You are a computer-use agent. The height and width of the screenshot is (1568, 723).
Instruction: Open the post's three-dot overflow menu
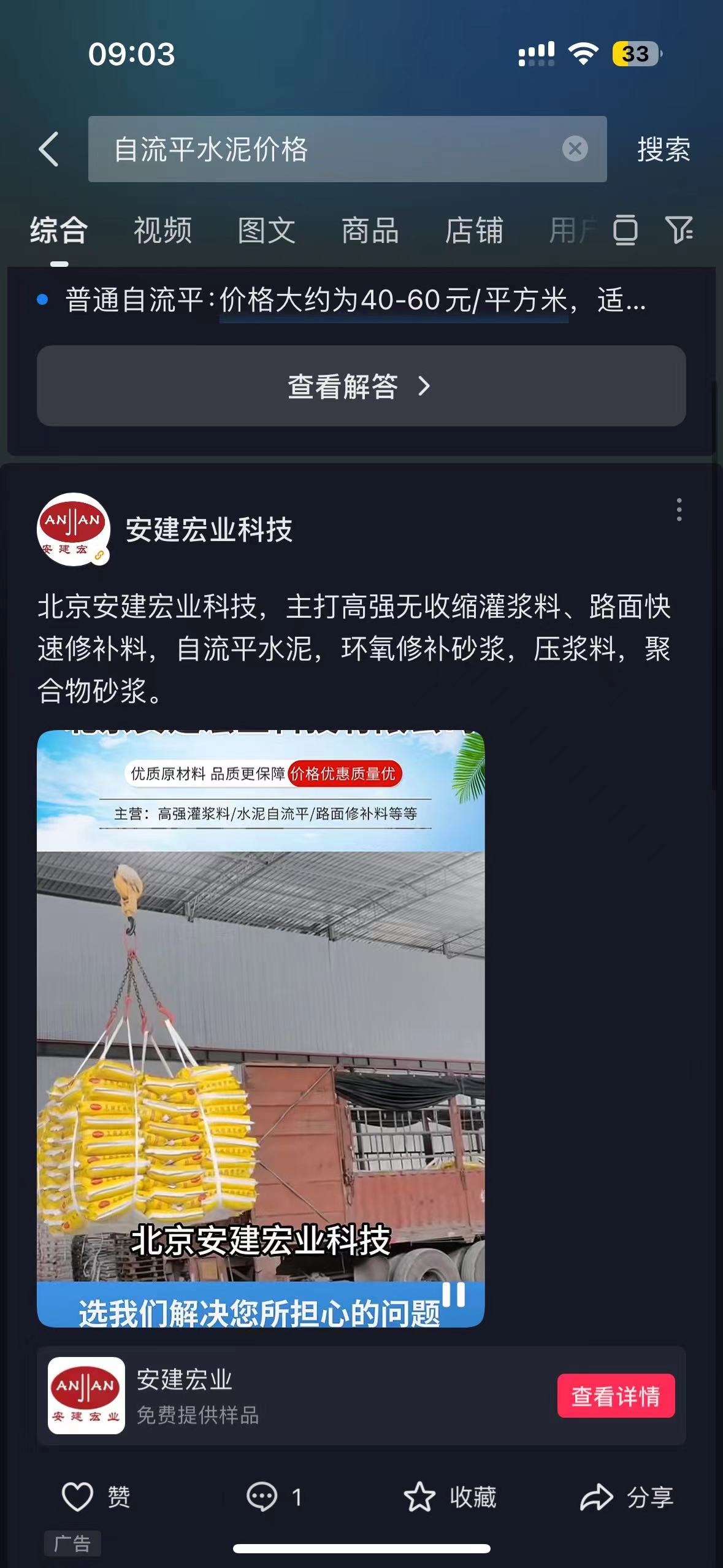coord(678,510)
